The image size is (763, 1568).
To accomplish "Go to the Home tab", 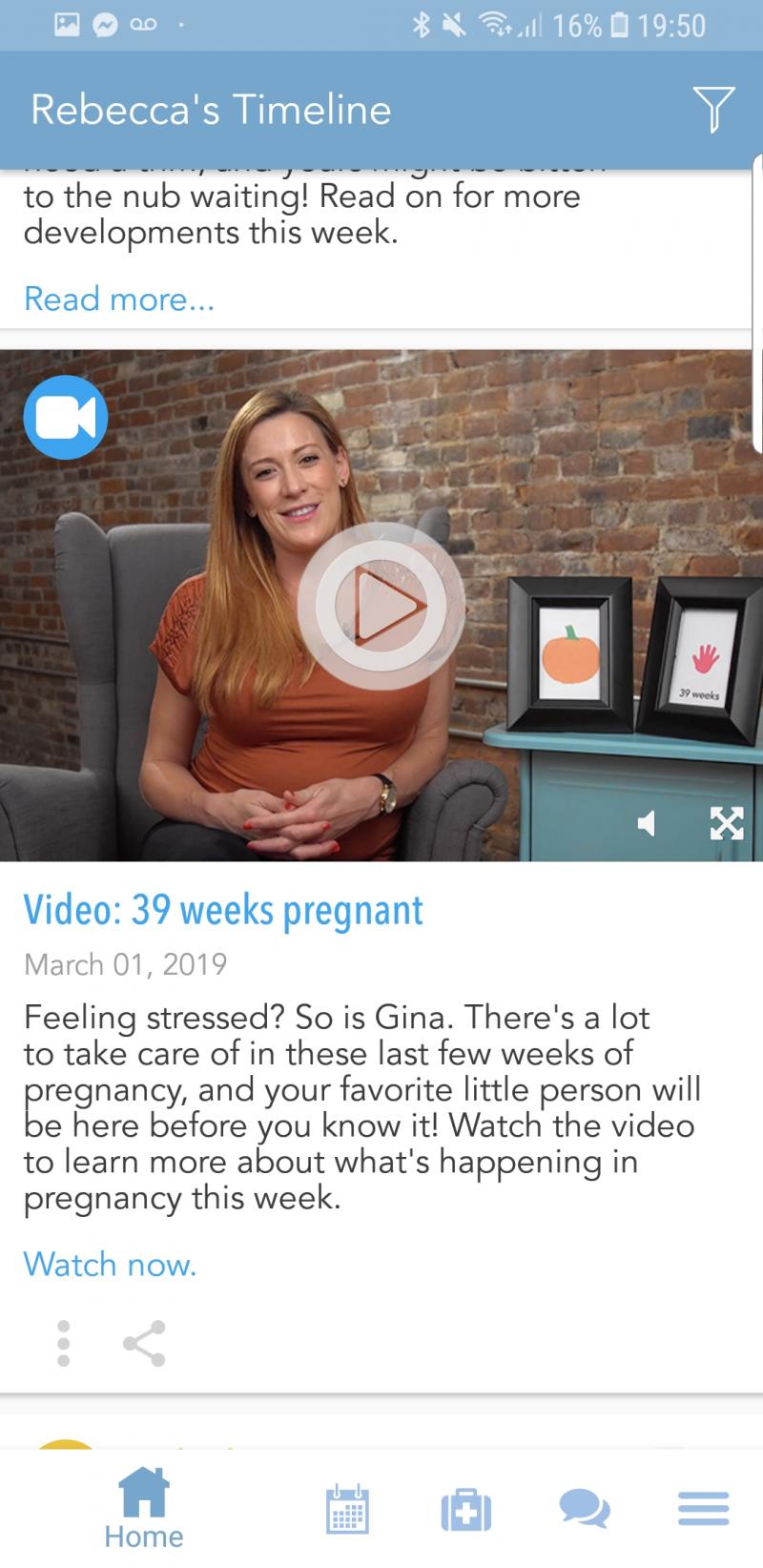I will coord(144,1512).
